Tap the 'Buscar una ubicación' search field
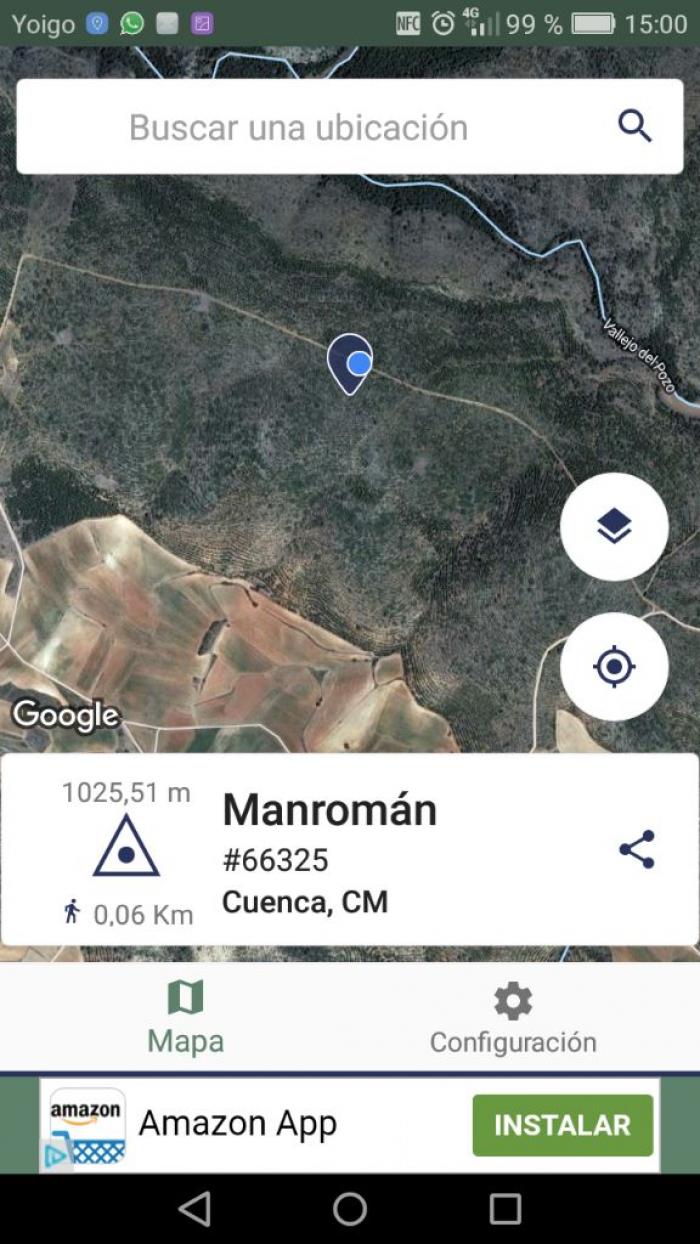 349,127
